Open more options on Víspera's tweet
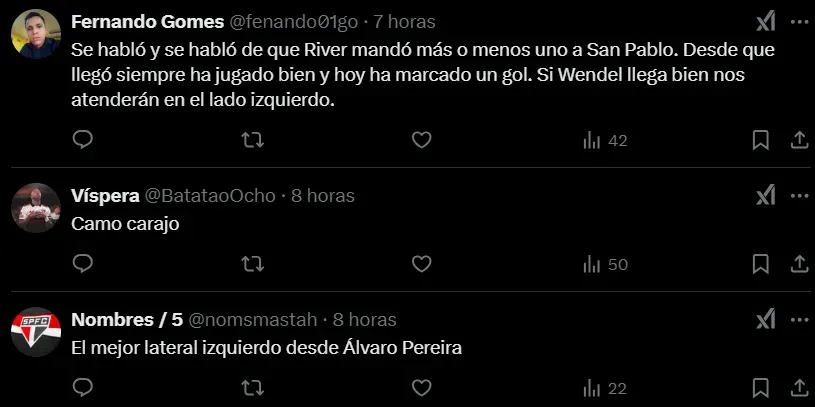The width and height of the screenshot is (815, 407). pyautogui.click(x=799, y=196)
